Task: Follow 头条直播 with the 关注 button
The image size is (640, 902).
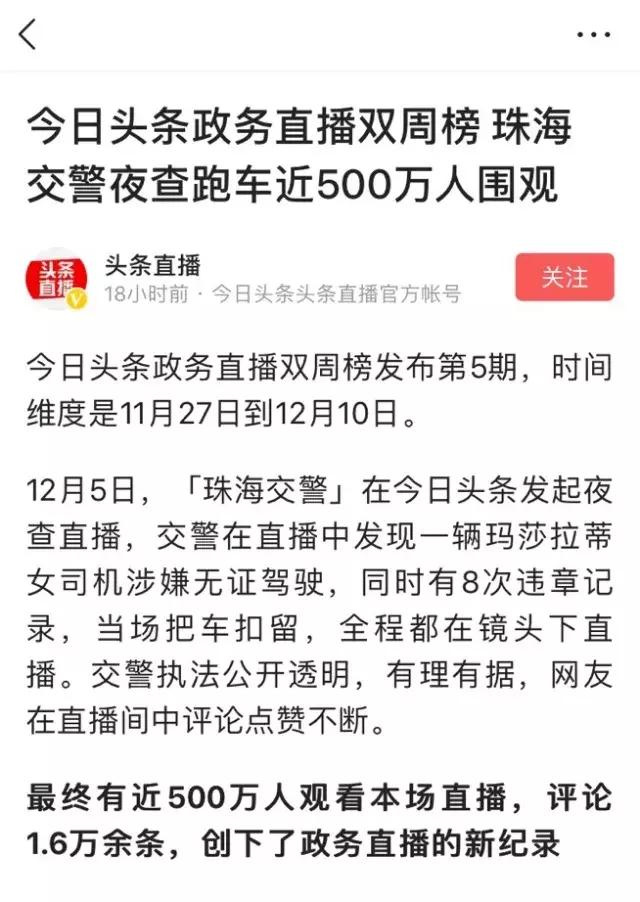Action: [564, 277]
